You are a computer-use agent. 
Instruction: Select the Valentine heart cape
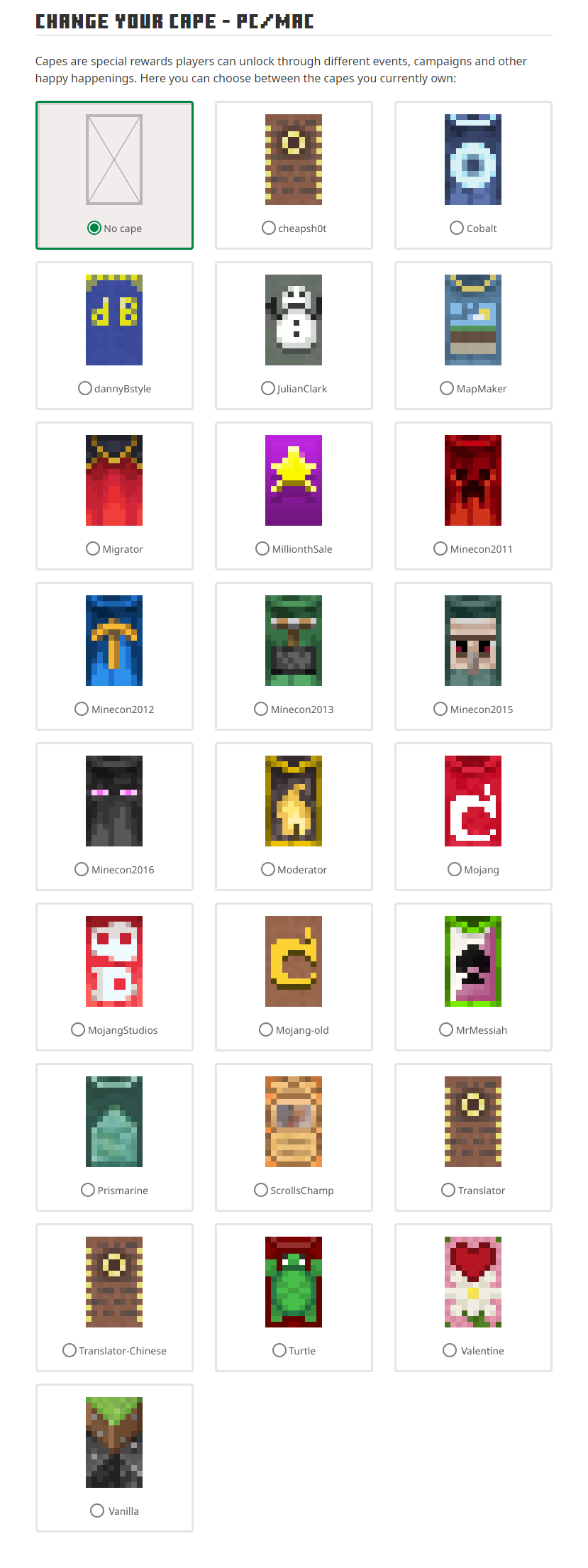450,1350
